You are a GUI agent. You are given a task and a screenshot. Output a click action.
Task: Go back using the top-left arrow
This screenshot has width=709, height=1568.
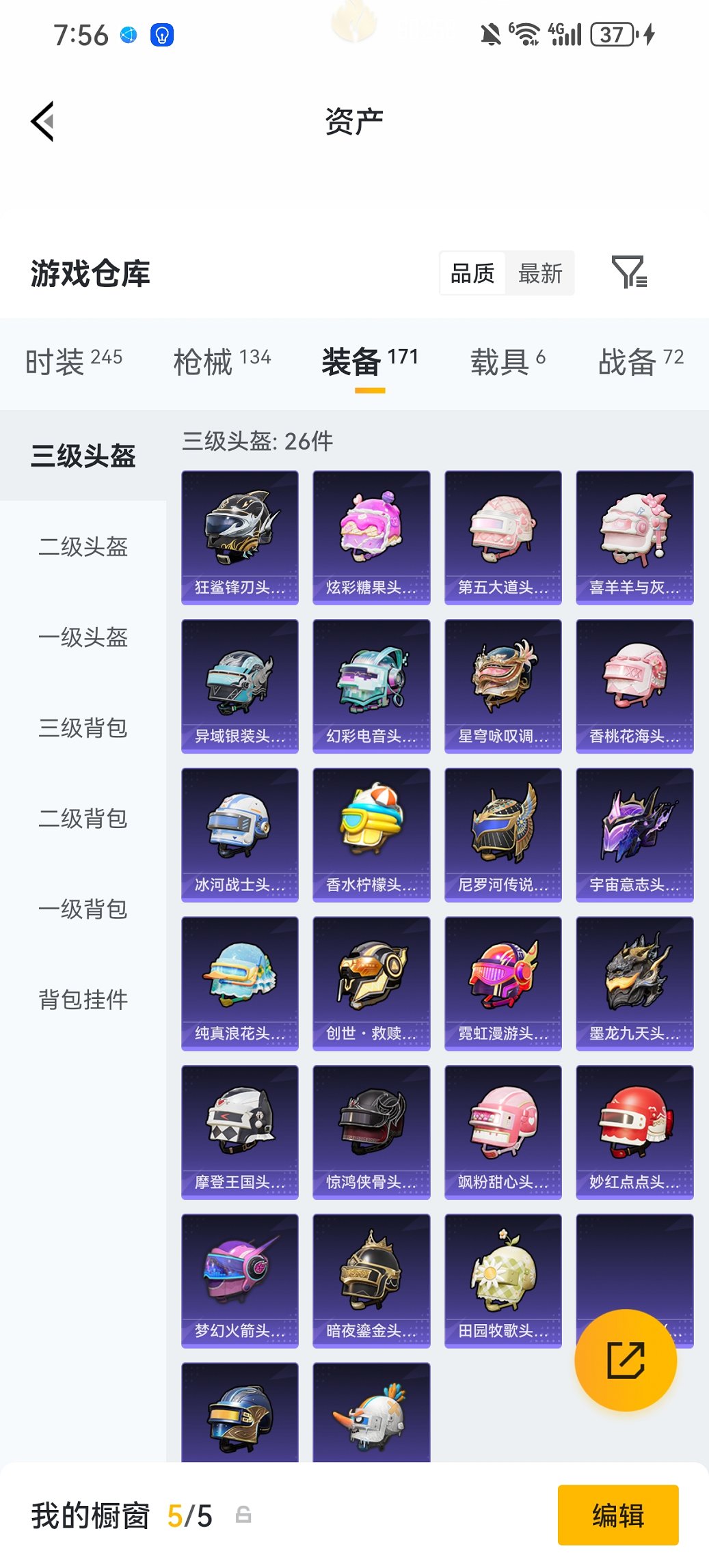[x=42, y=122]
